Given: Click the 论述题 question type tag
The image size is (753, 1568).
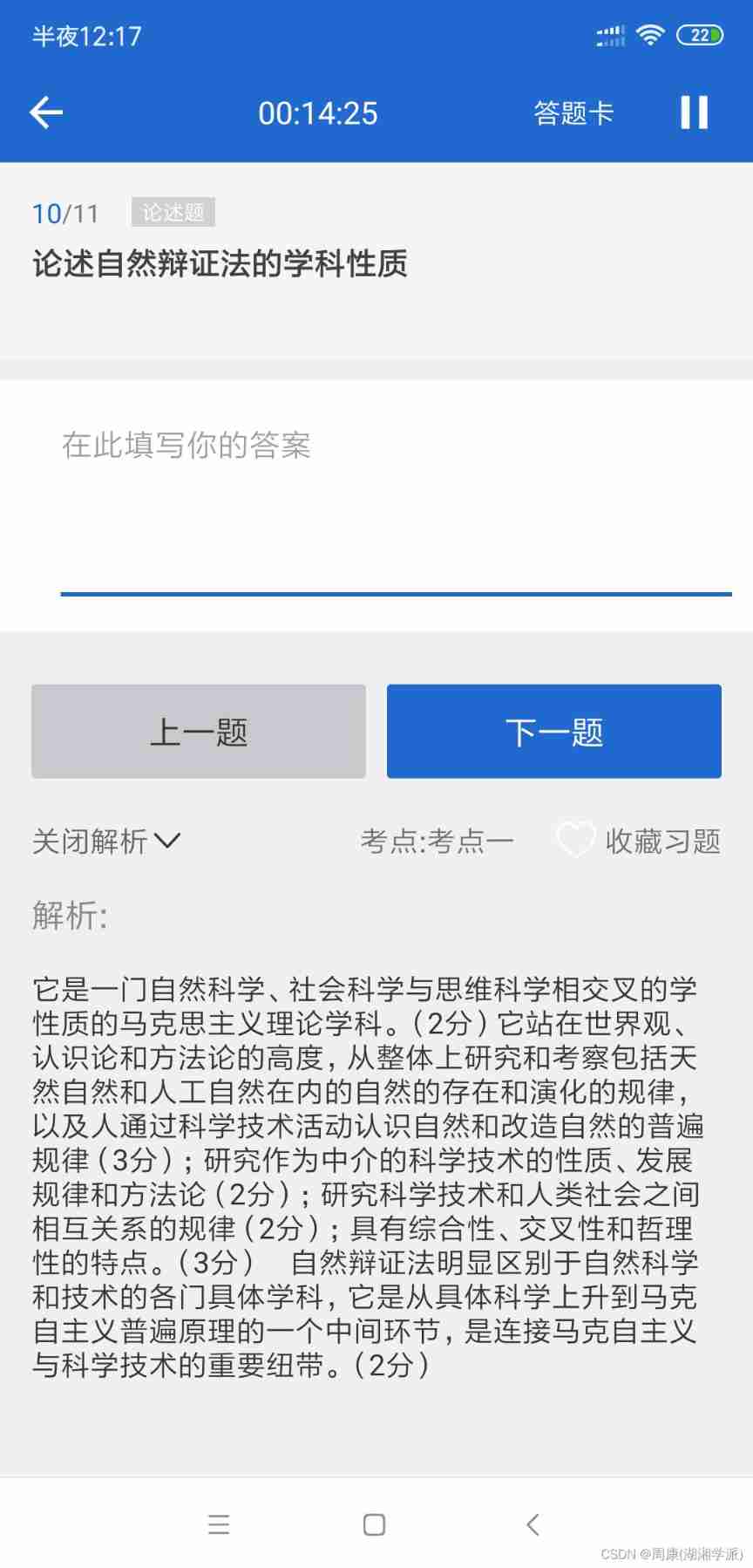Looking at the screenshot, I should tap(173, 212).
